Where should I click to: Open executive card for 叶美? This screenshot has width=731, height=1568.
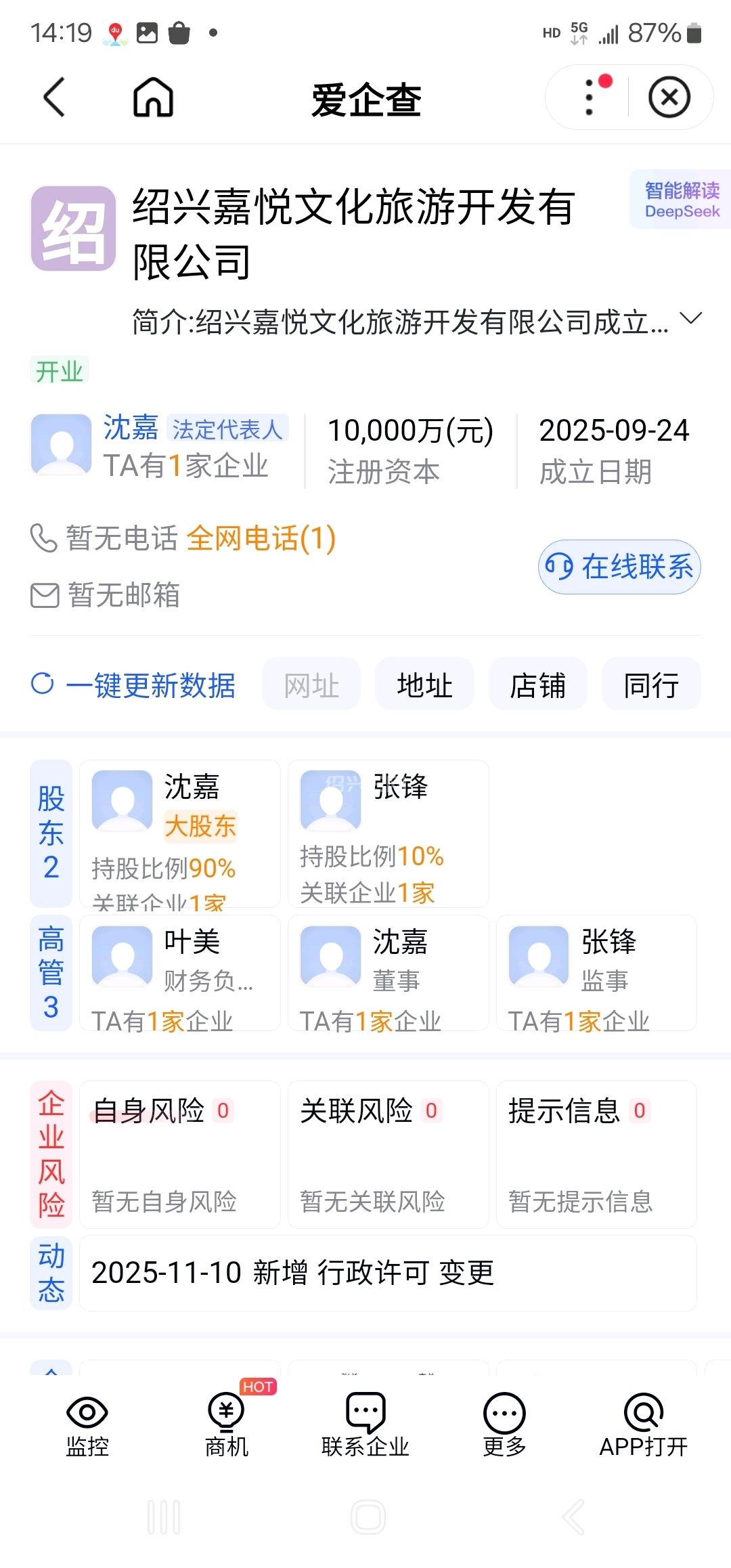tap(180, 973)
